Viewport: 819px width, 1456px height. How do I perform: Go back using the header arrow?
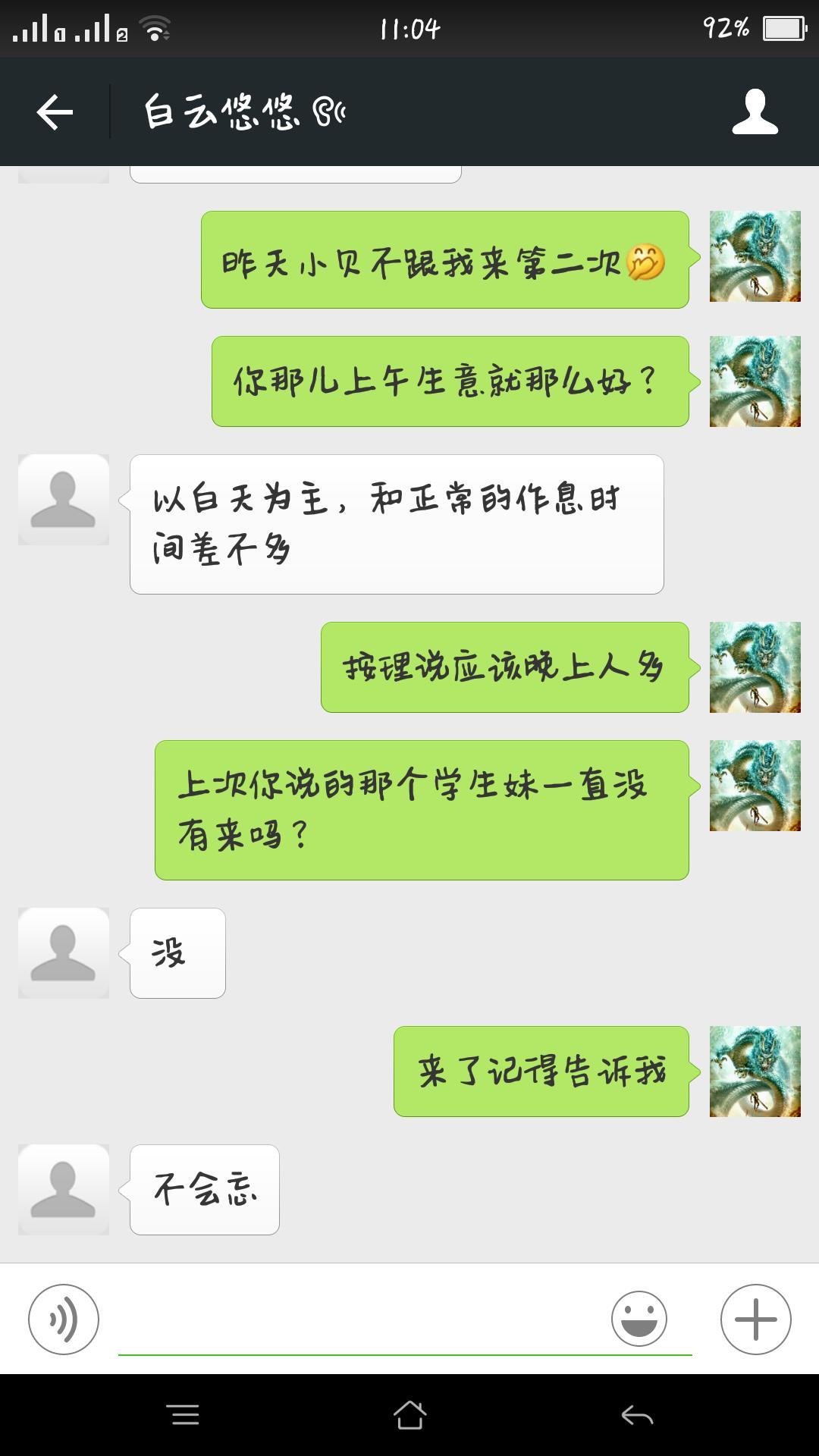(x=55, y=112)
